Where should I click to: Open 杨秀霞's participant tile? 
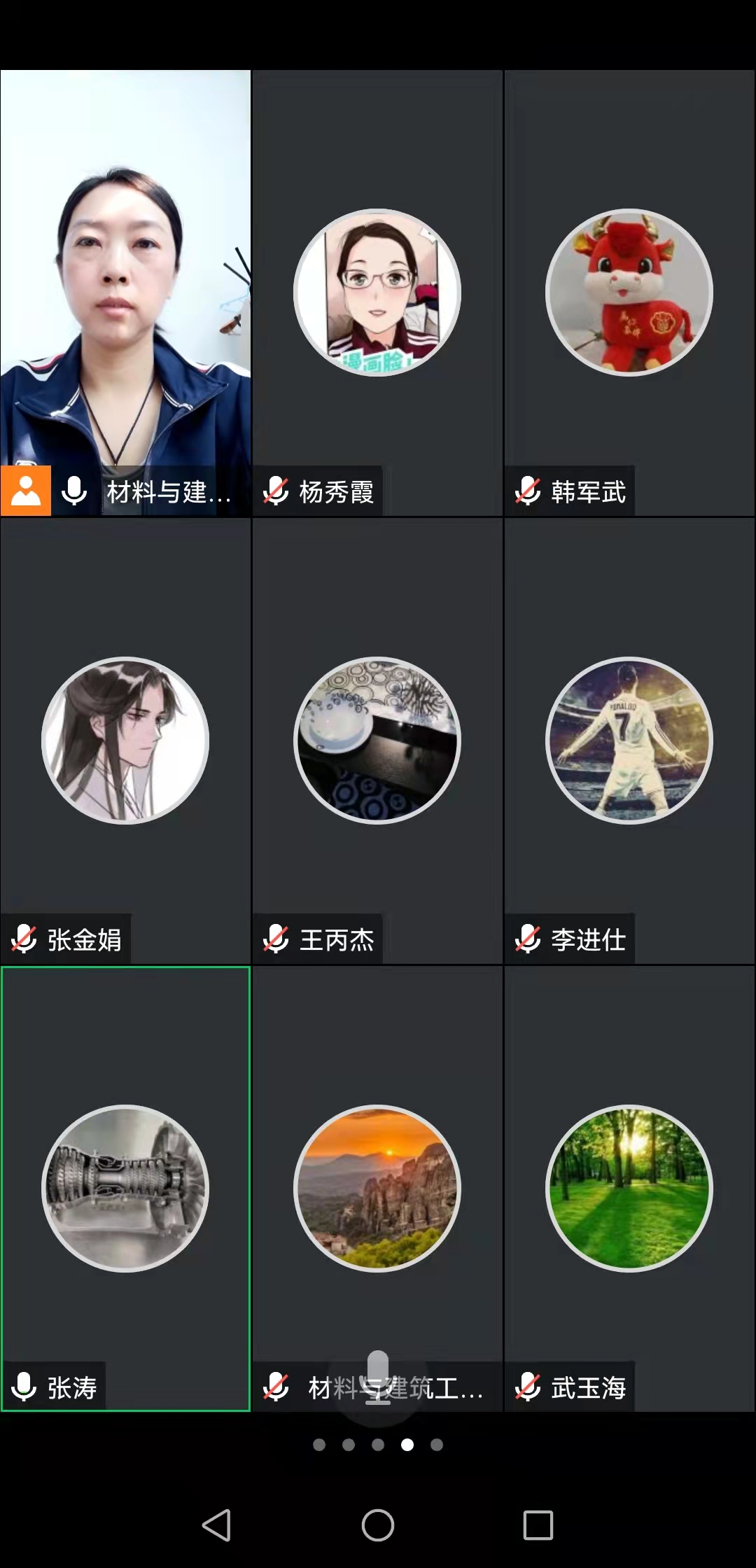(377, 293)
